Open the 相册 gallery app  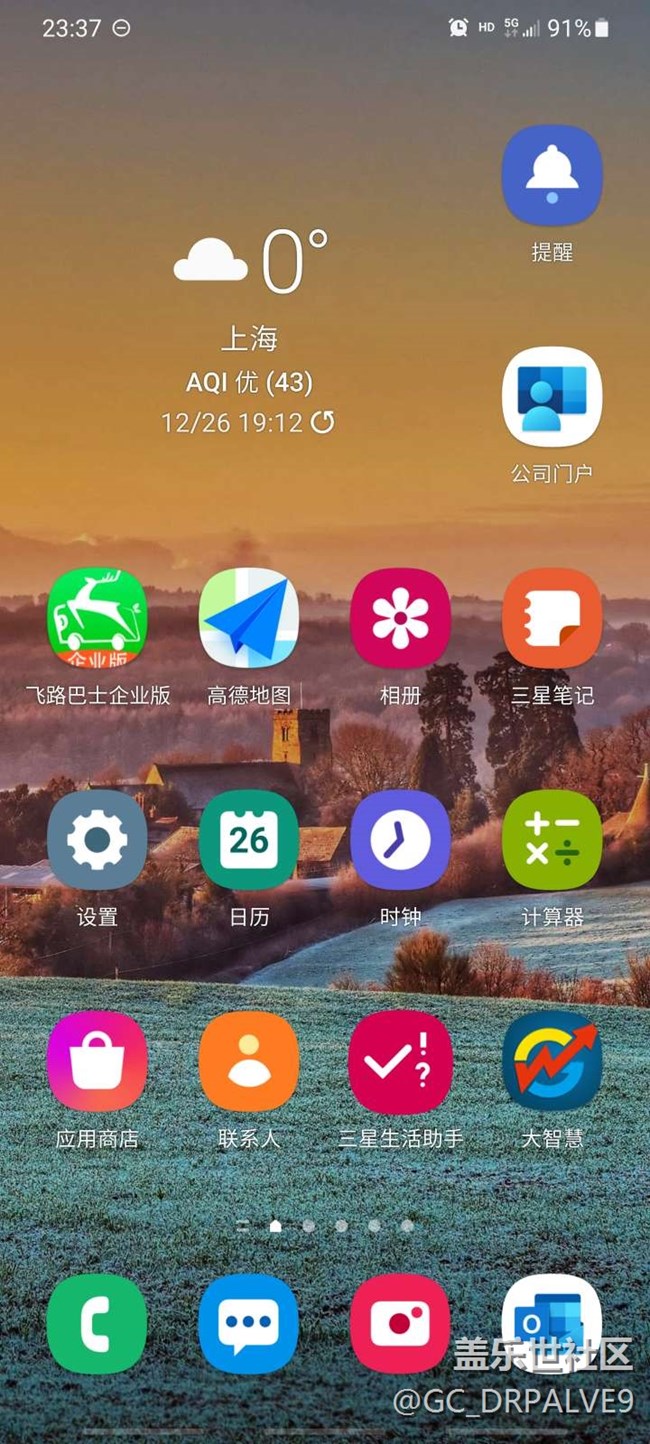[400, 618]
